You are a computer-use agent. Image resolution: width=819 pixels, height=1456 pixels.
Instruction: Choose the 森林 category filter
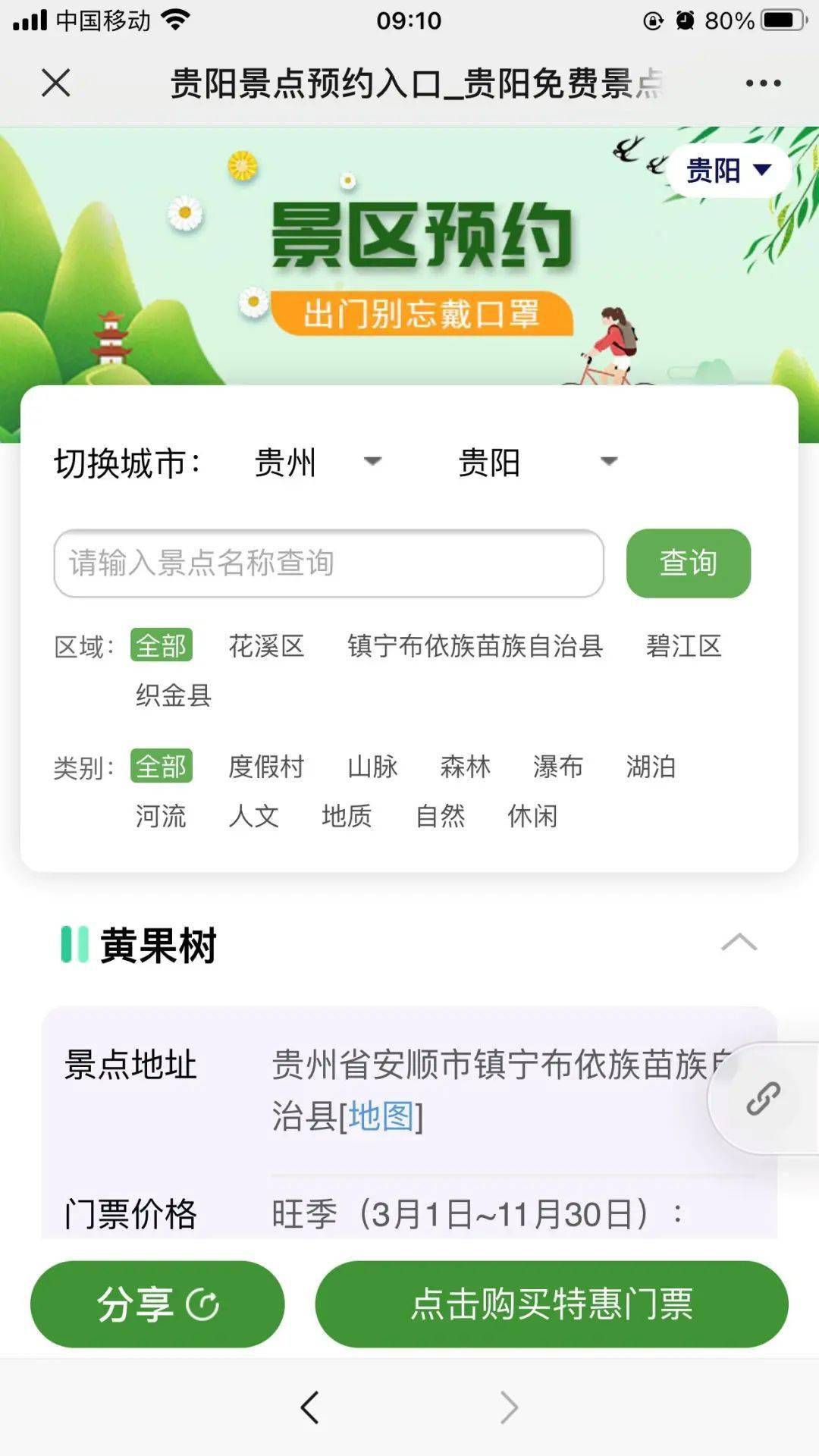click(x=465, y=767)
